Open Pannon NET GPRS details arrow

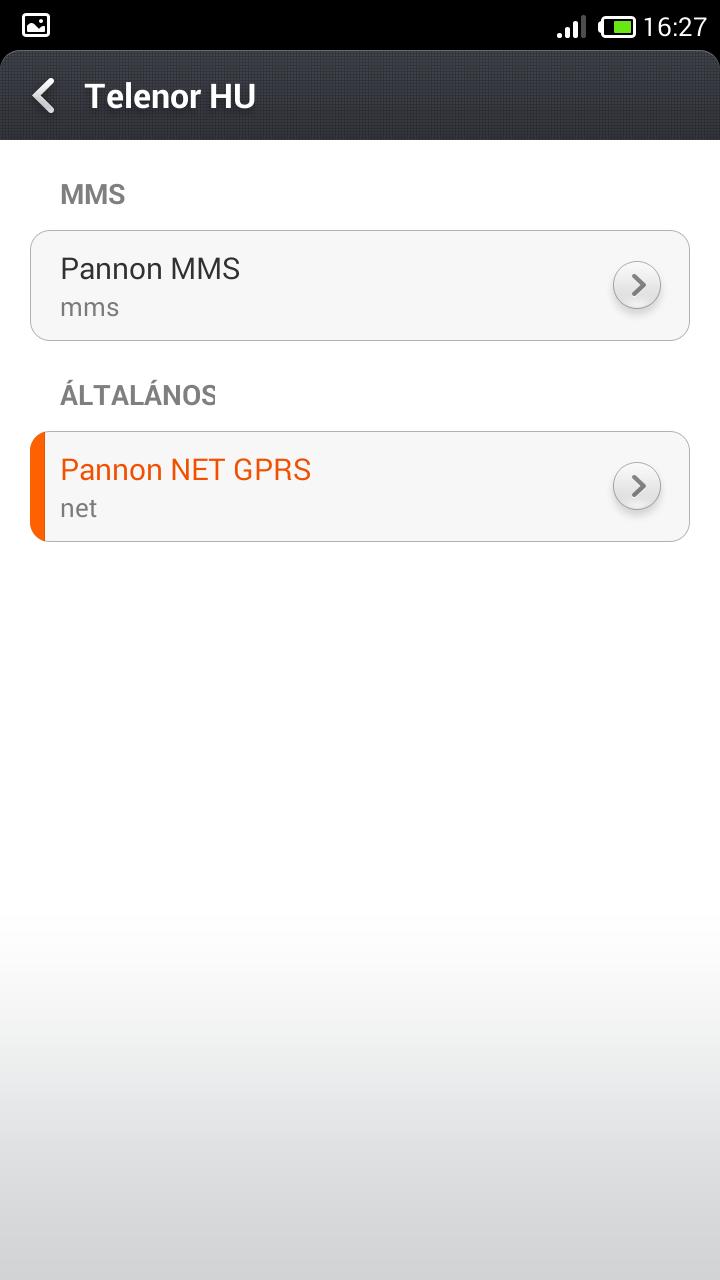637,487
